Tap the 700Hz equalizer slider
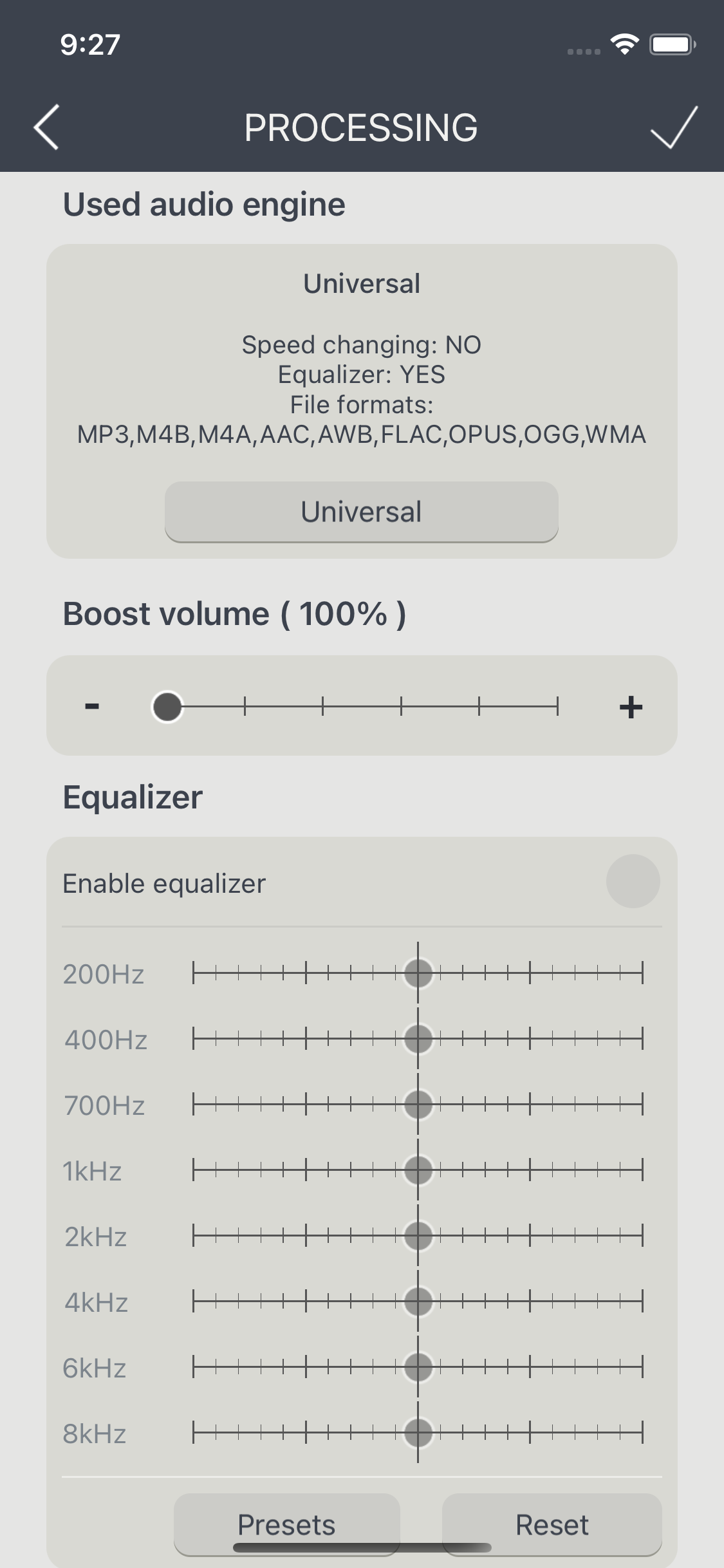724x1568 pixels. coord(418,1104)
